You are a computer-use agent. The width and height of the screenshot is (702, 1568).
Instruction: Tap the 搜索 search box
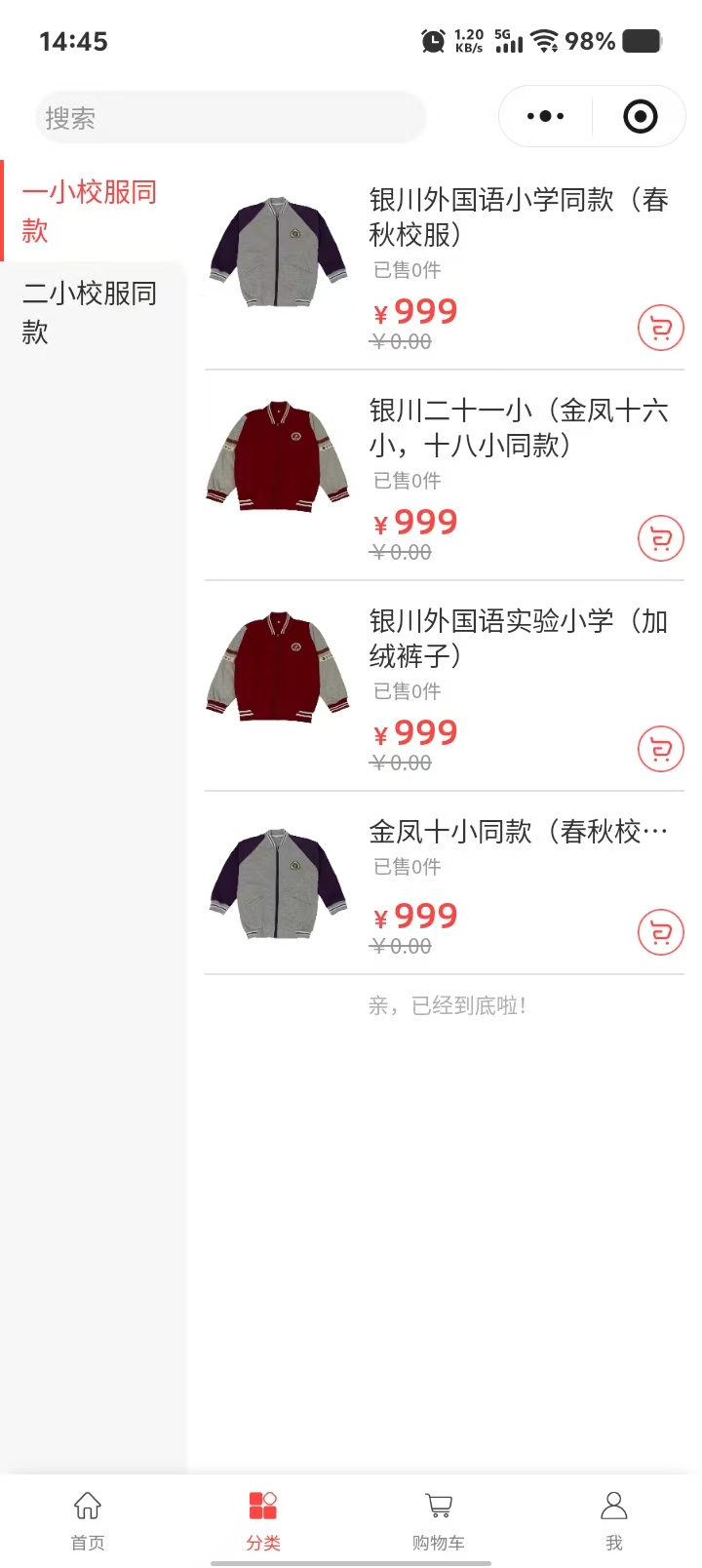coord(230,118)
